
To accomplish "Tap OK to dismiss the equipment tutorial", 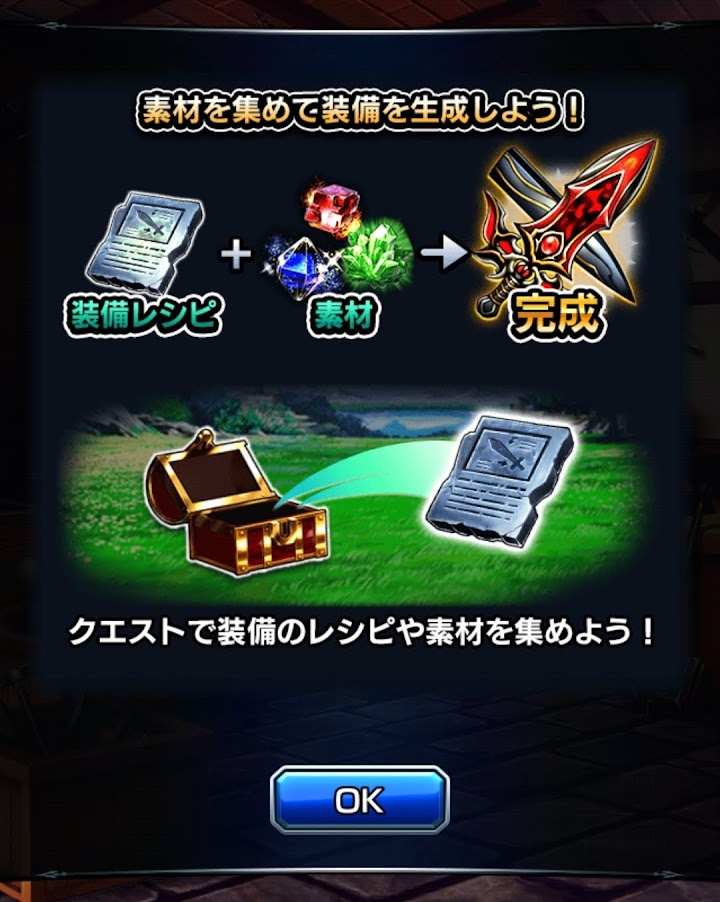I will (359, 799).
